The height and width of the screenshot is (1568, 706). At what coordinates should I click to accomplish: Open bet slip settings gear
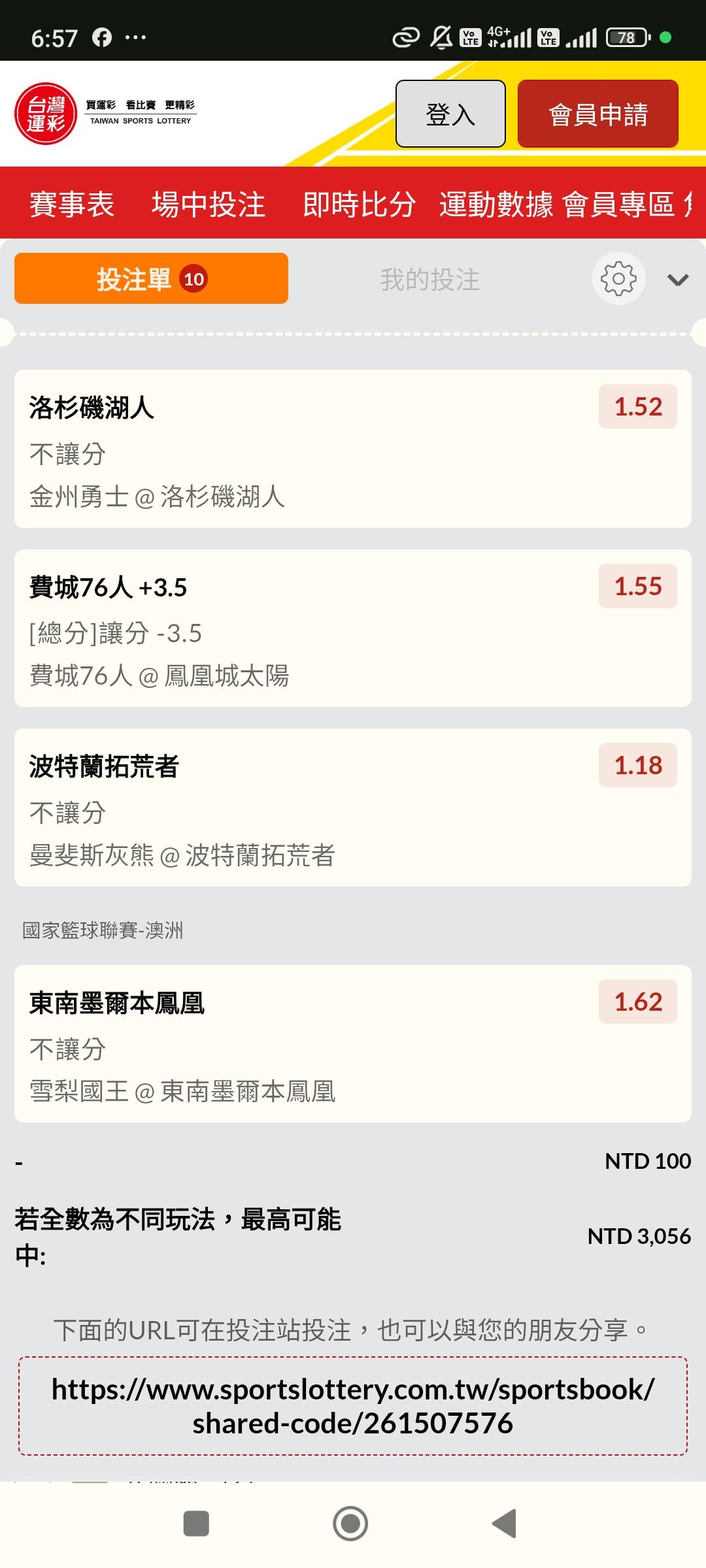point(618,279)
